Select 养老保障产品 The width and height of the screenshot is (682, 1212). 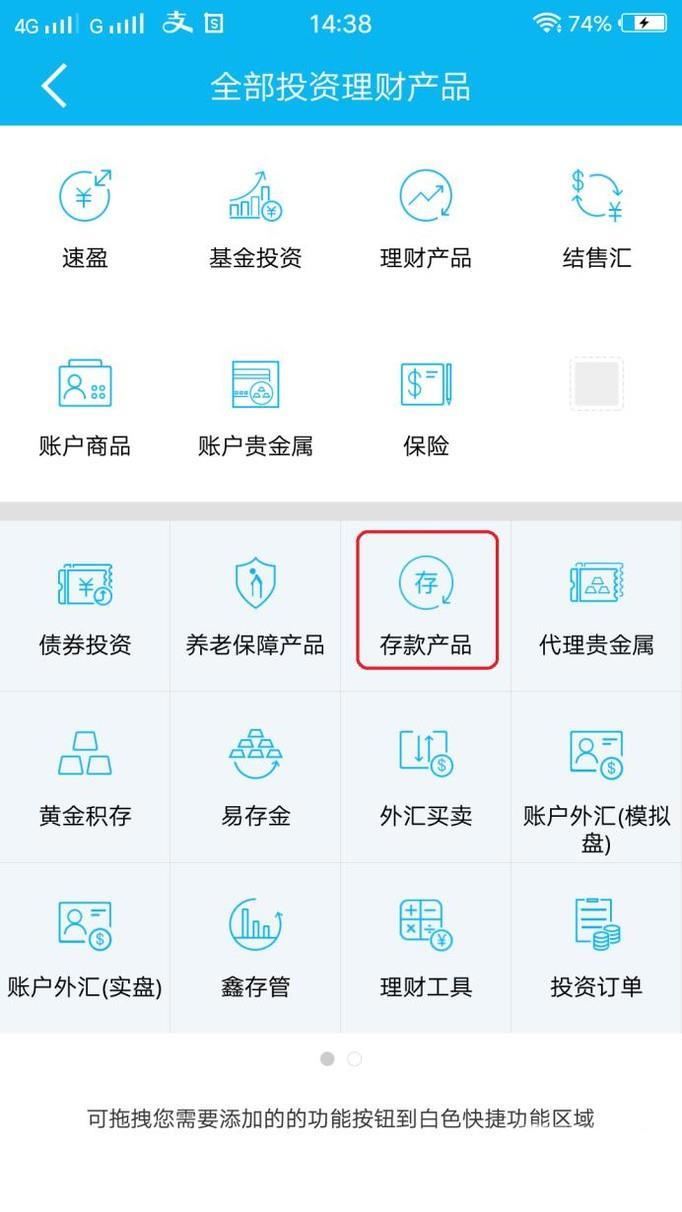click(255, 605)
